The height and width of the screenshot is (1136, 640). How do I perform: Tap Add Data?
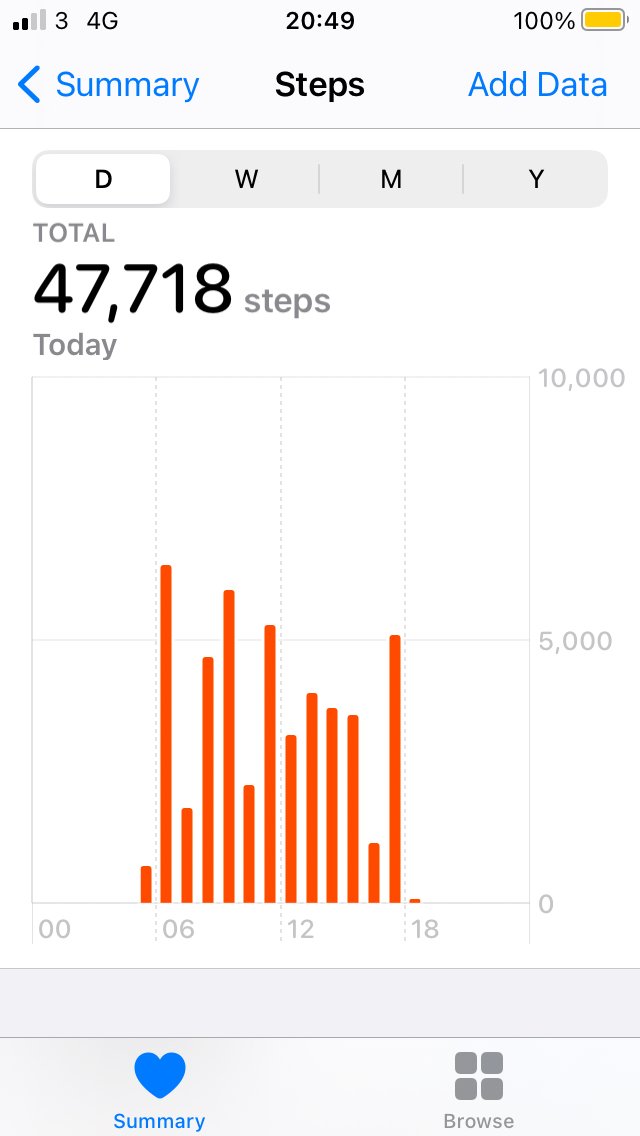pos(537,85)
